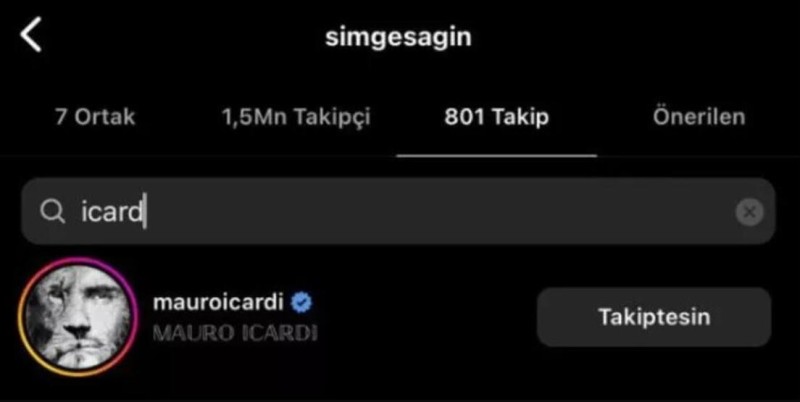Select the 801 Takip tab

(496, 117)
